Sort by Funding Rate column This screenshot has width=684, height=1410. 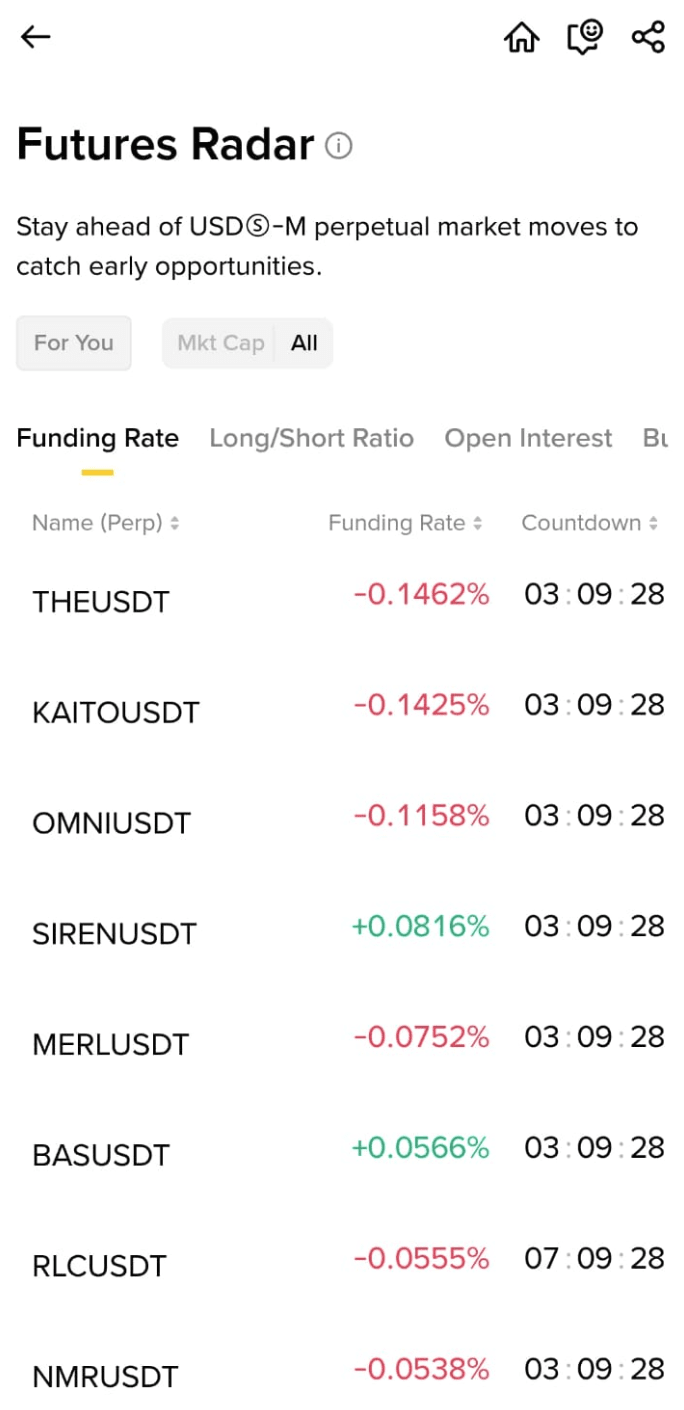coord(405,523)
